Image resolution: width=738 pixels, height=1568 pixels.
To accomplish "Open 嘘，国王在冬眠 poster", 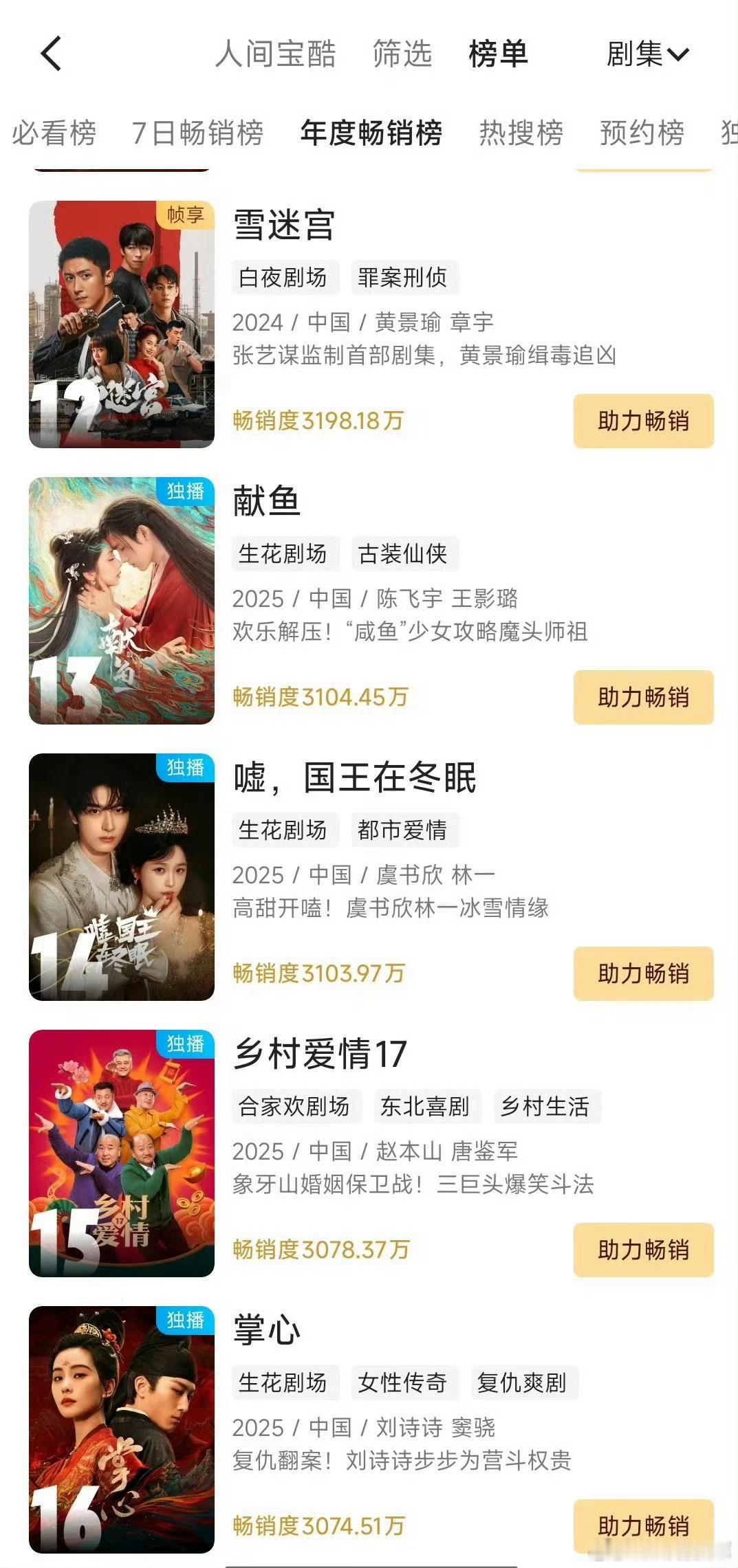I will pos(122,877).
